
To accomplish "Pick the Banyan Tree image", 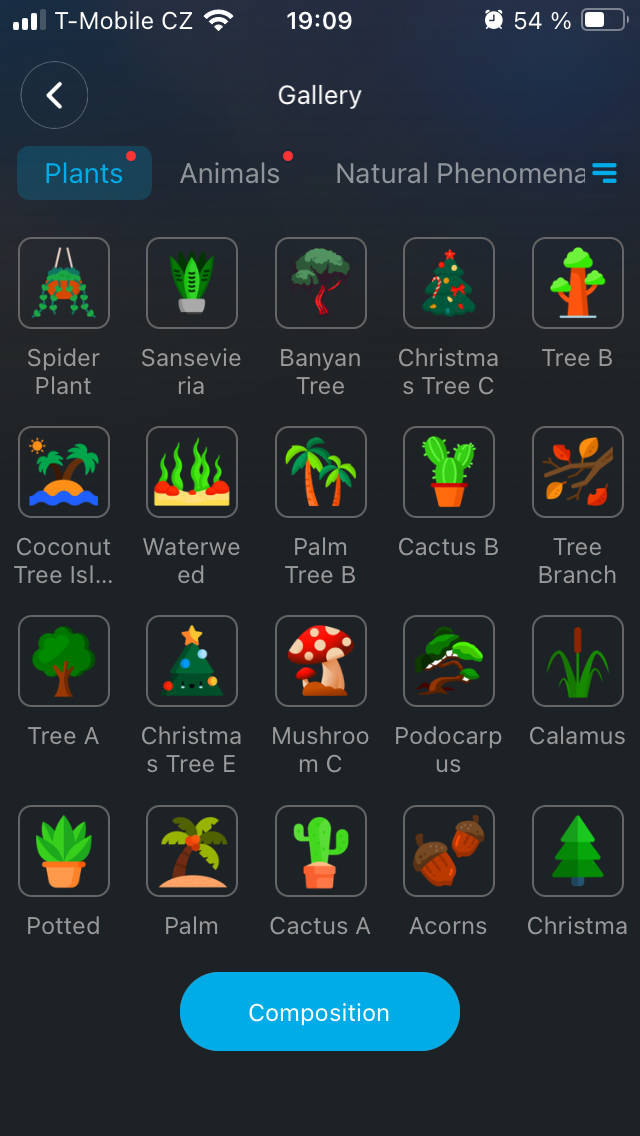I will point(321,283).
